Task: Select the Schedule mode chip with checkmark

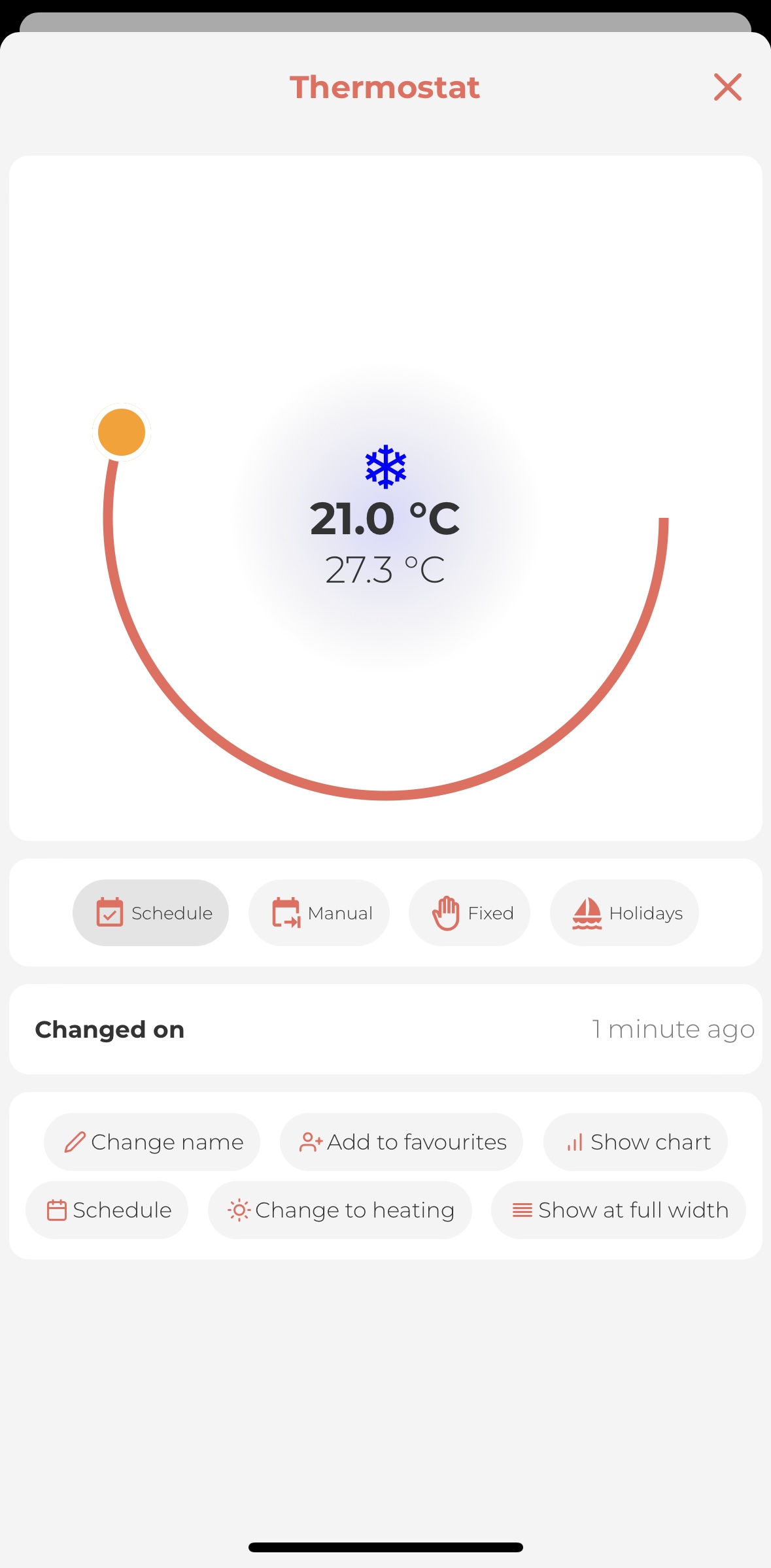Action: tap(150, 913)
